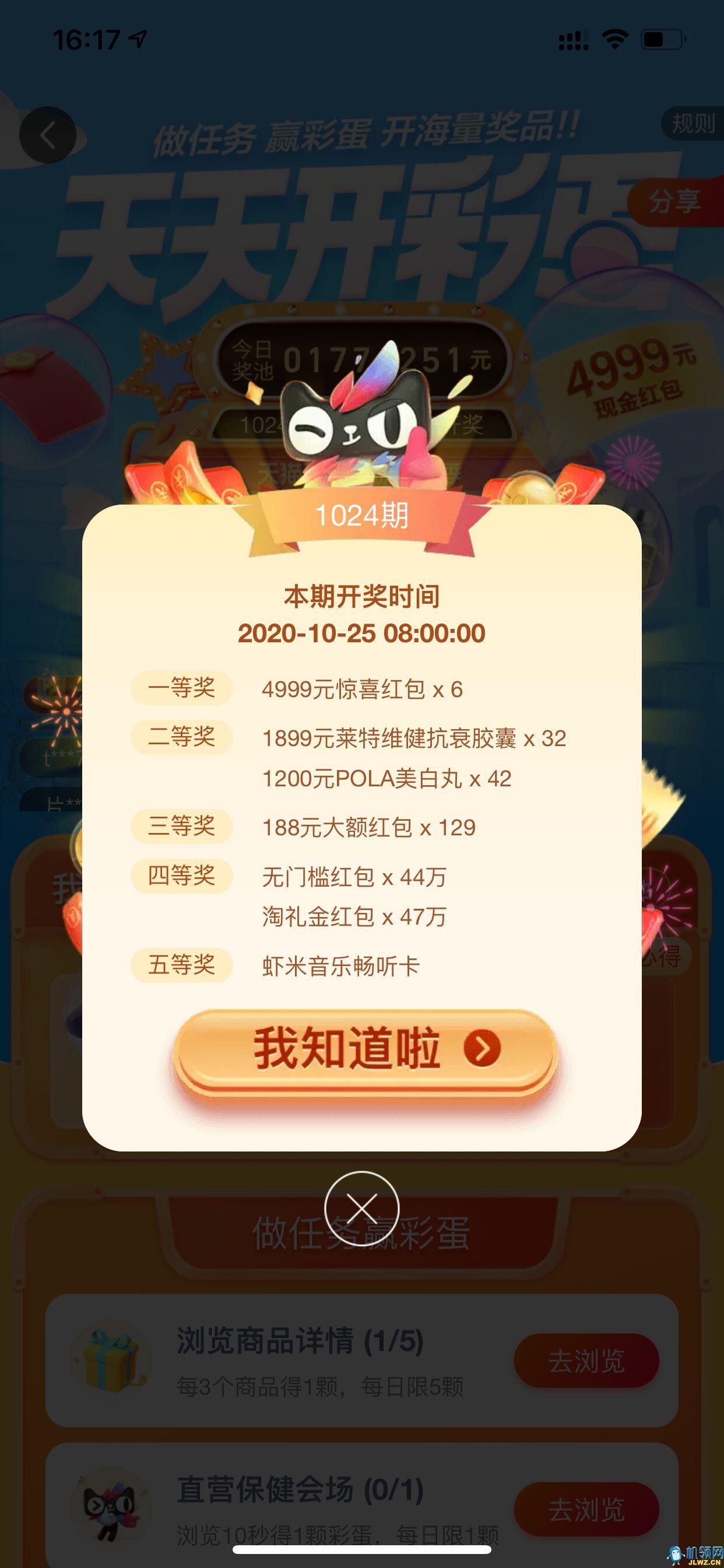Share via the 分享 button

click(674, 201)
